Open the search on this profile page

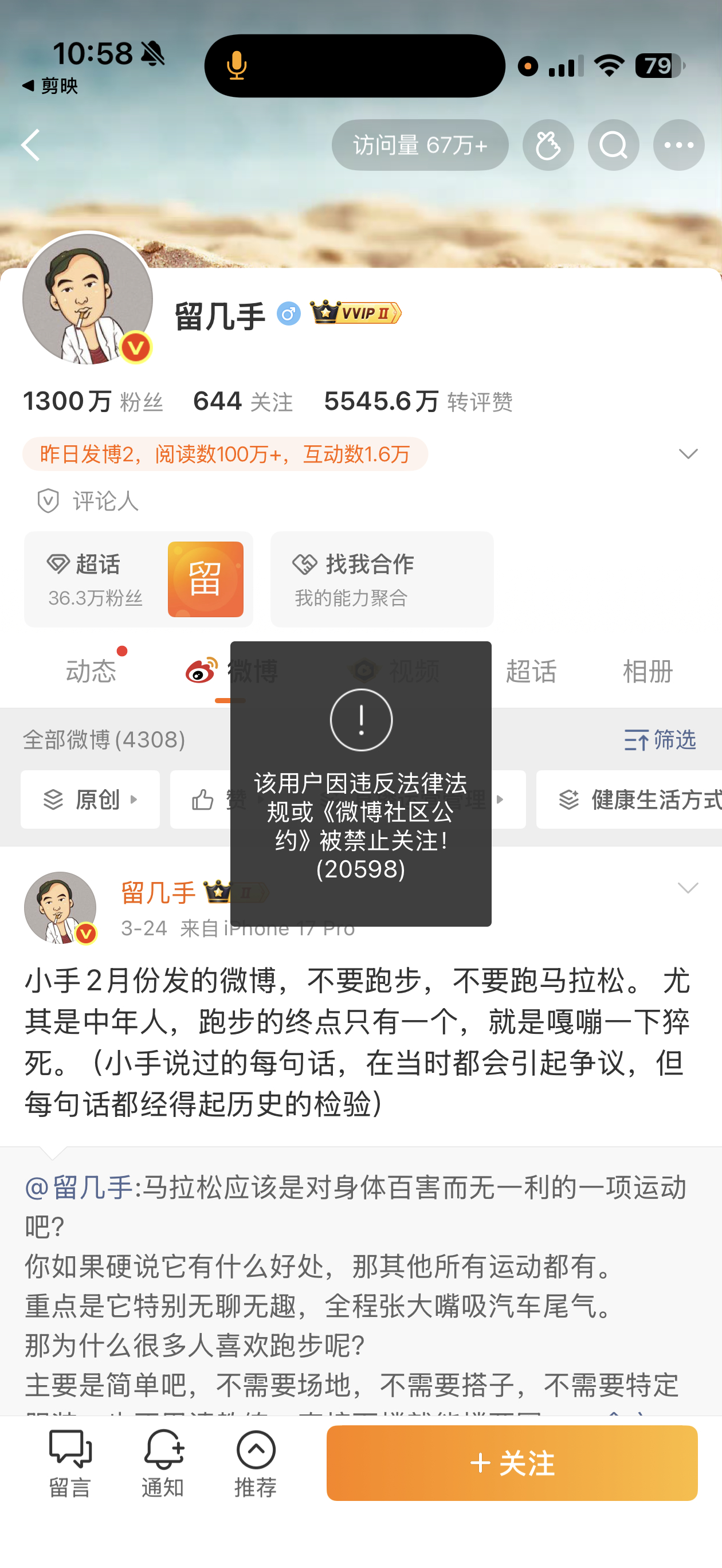point(613,145)
